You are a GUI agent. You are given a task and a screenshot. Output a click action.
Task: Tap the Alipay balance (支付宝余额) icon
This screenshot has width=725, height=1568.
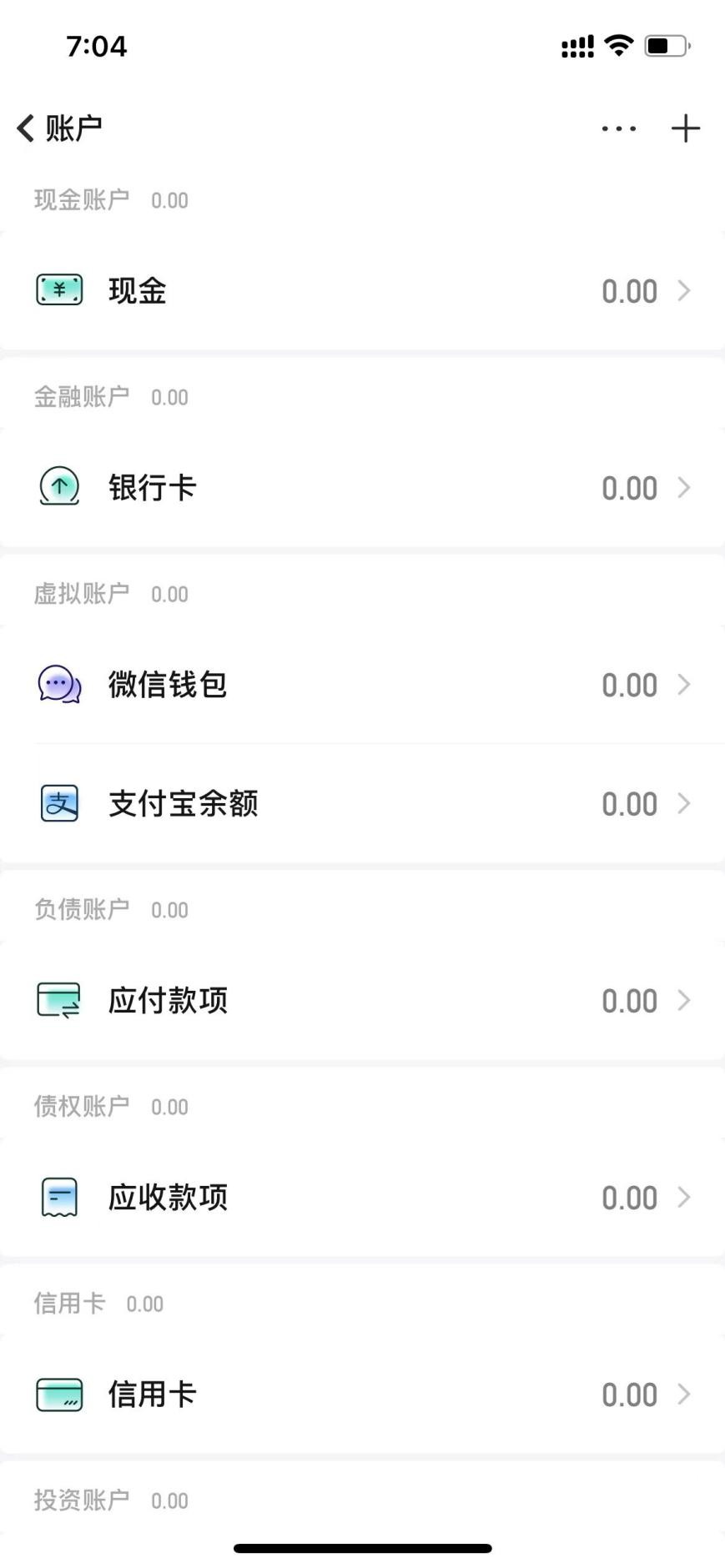(58, 803)
